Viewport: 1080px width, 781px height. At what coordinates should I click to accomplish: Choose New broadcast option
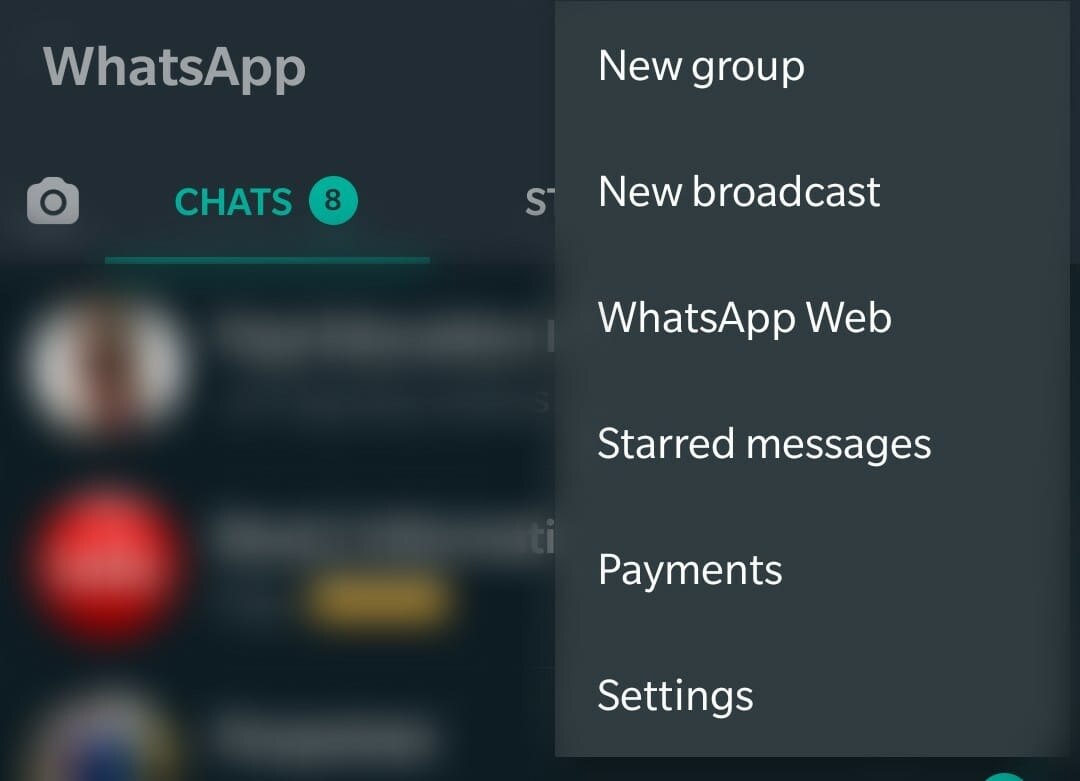(739, 192)
